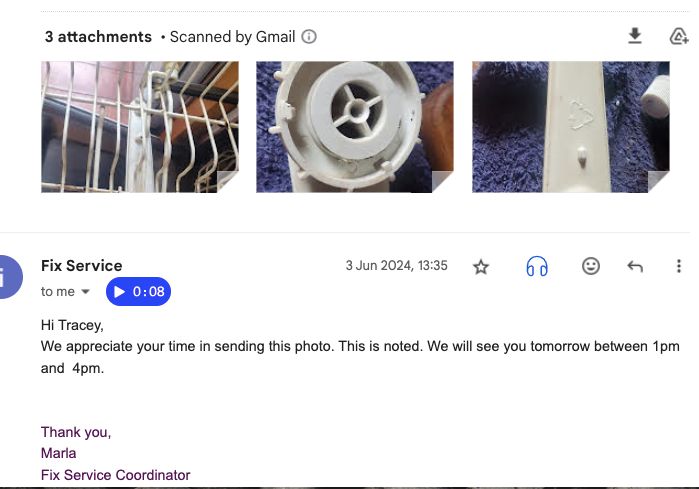Download all attachments

tap(634, 37)
